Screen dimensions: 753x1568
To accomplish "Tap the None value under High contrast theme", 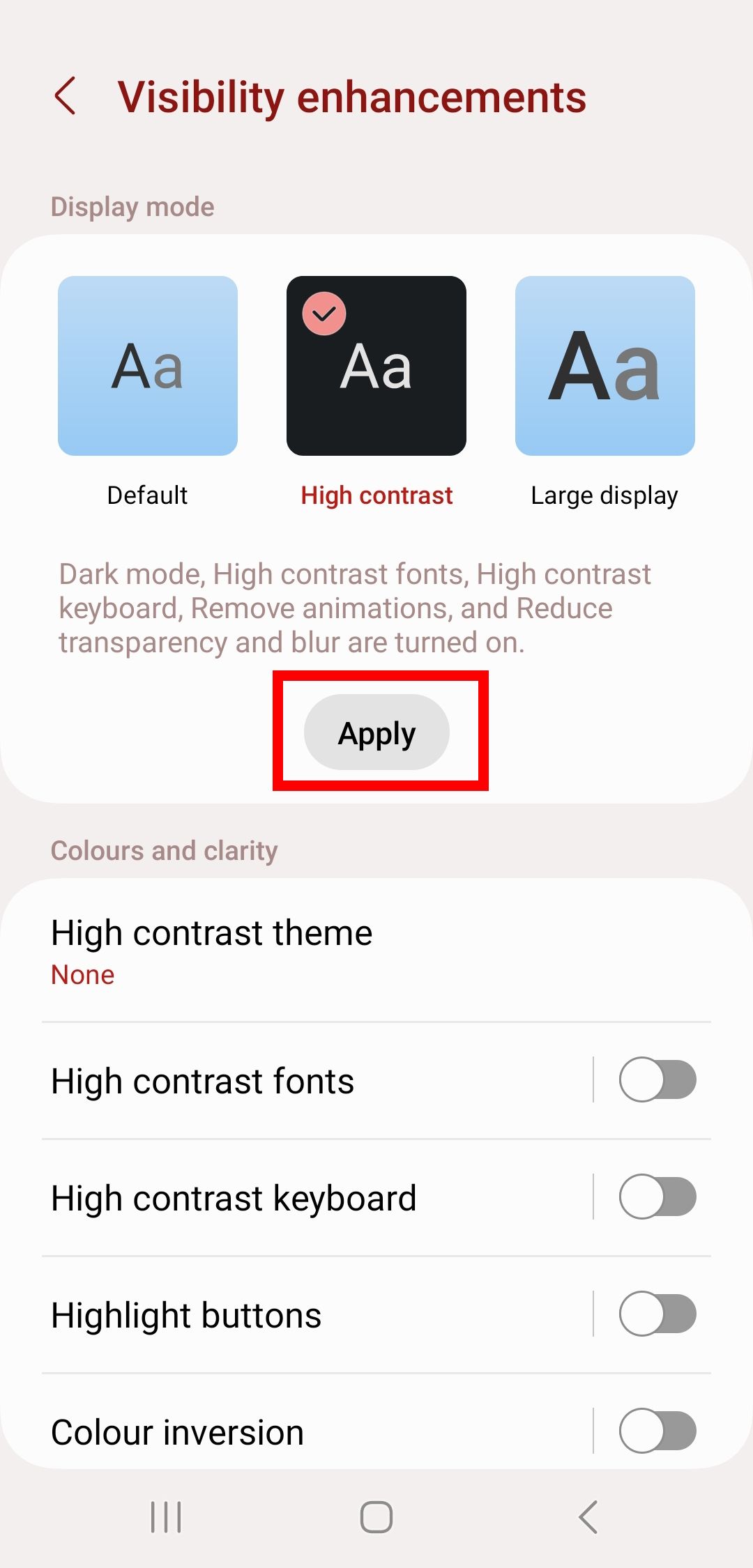I will (x=82, y=975).
